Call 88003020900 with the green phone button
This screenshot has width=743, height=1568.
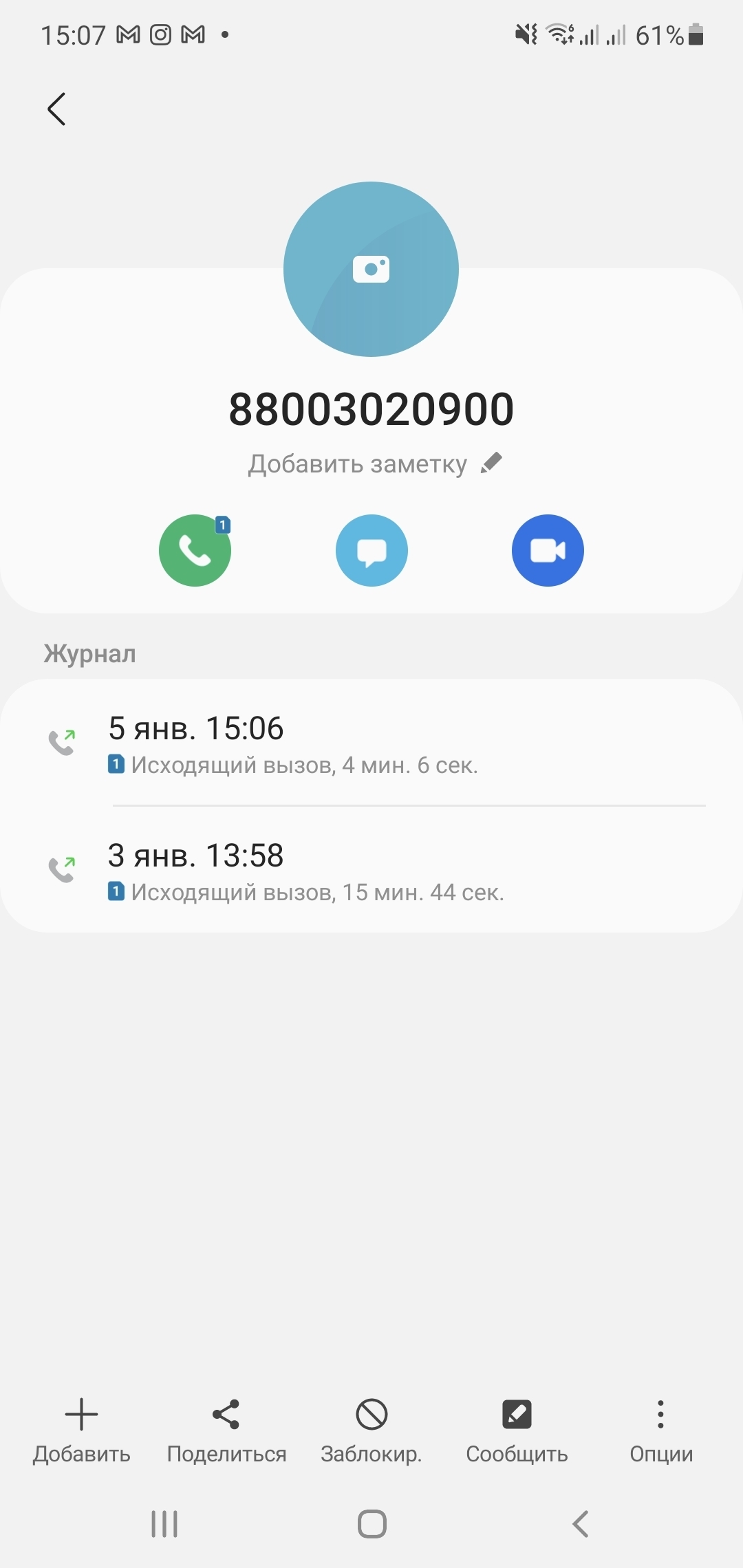pyautogui.click(x=195, y=551)
